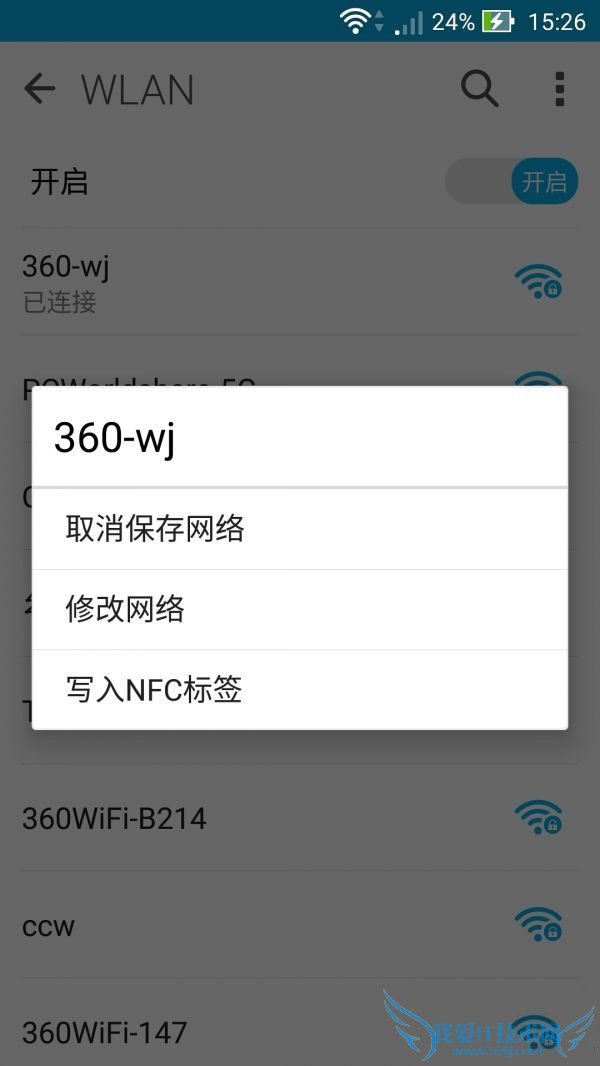This screenshot has width=600, height=1066.
Task: Toggle the WLAN 开启 switch
Action: (511, 182)
